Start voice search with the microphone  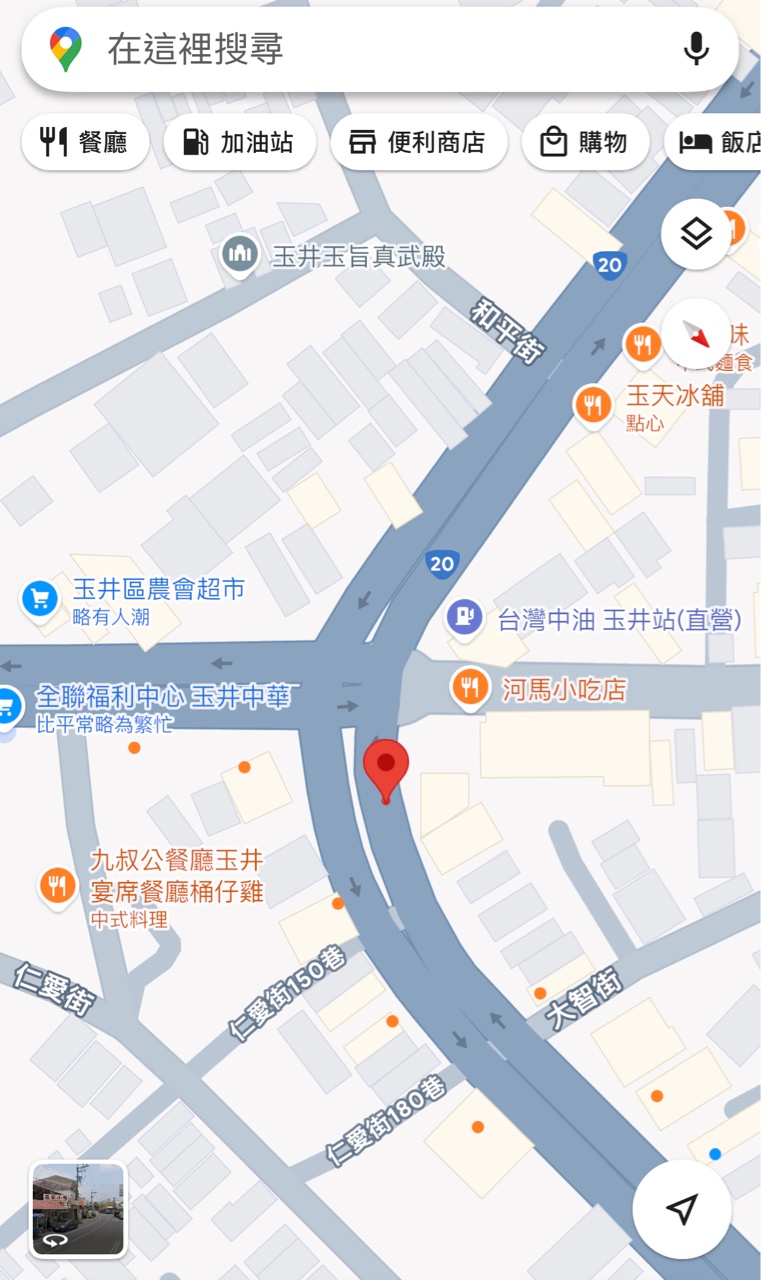[x=696, y=49]
